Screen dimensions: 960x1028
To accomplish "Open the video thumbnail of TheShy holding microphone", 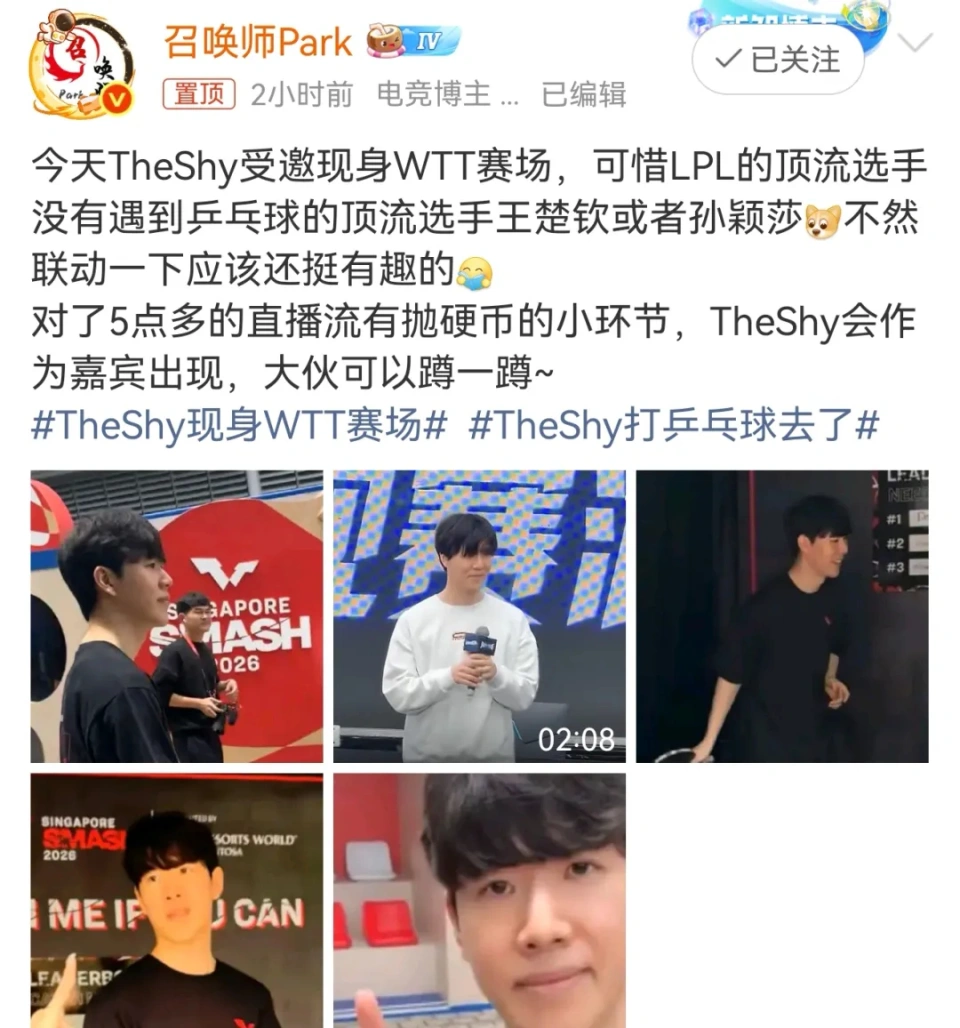I will [x=477, y=613].
